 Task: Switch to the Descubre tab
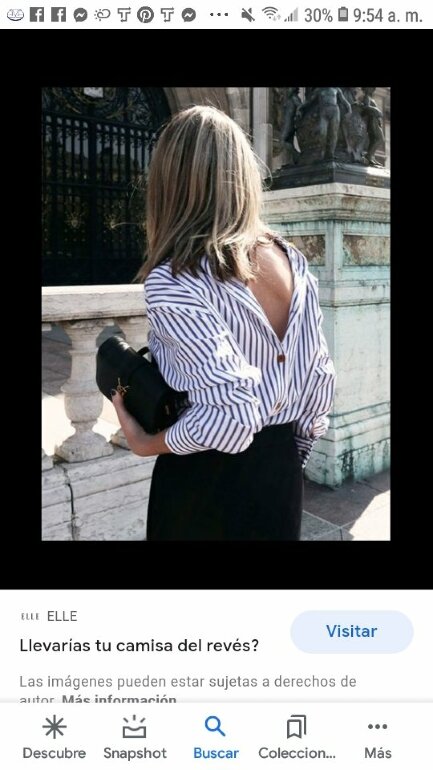click(54, 737)
